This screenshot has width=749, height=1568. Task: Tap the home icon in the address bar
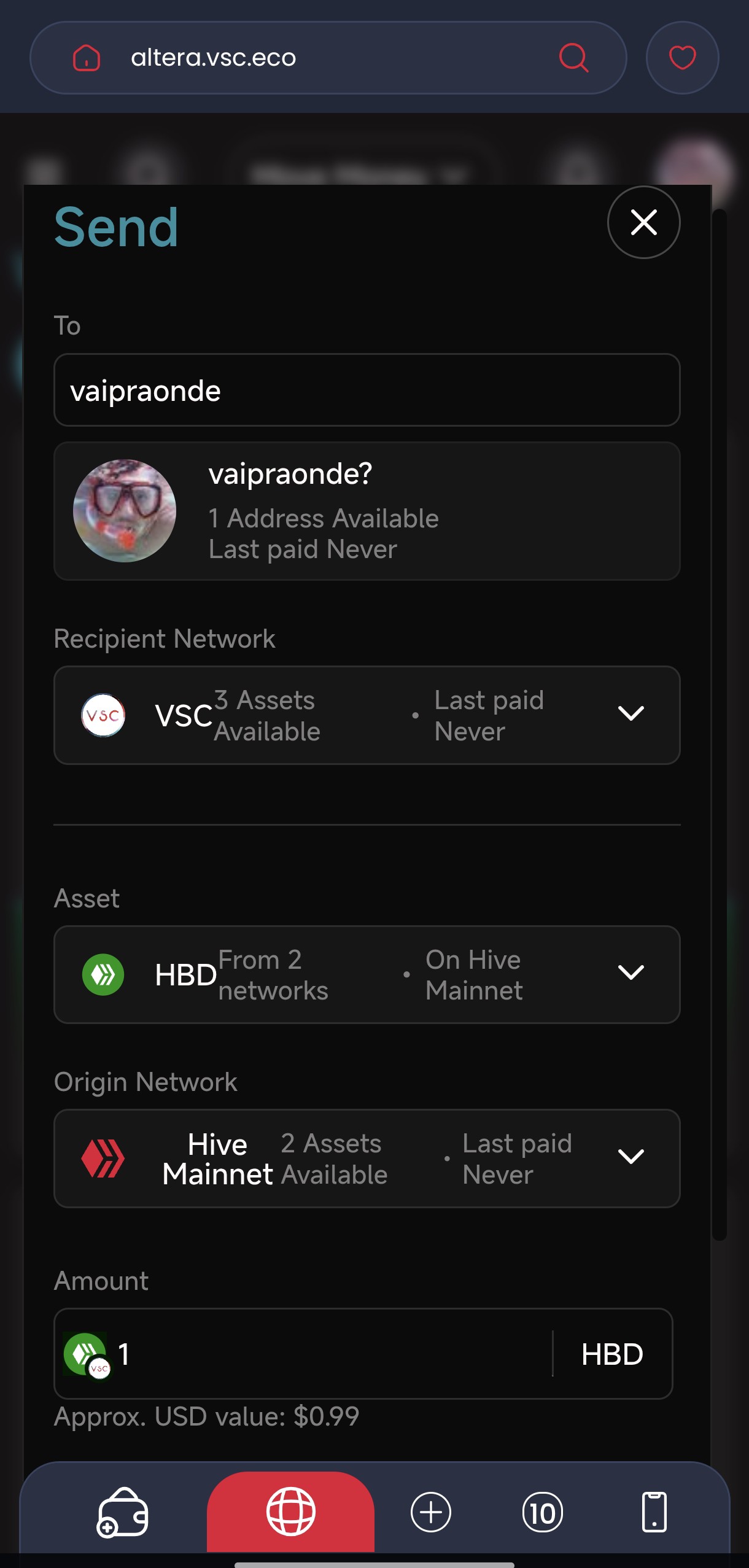coord(87,58)
